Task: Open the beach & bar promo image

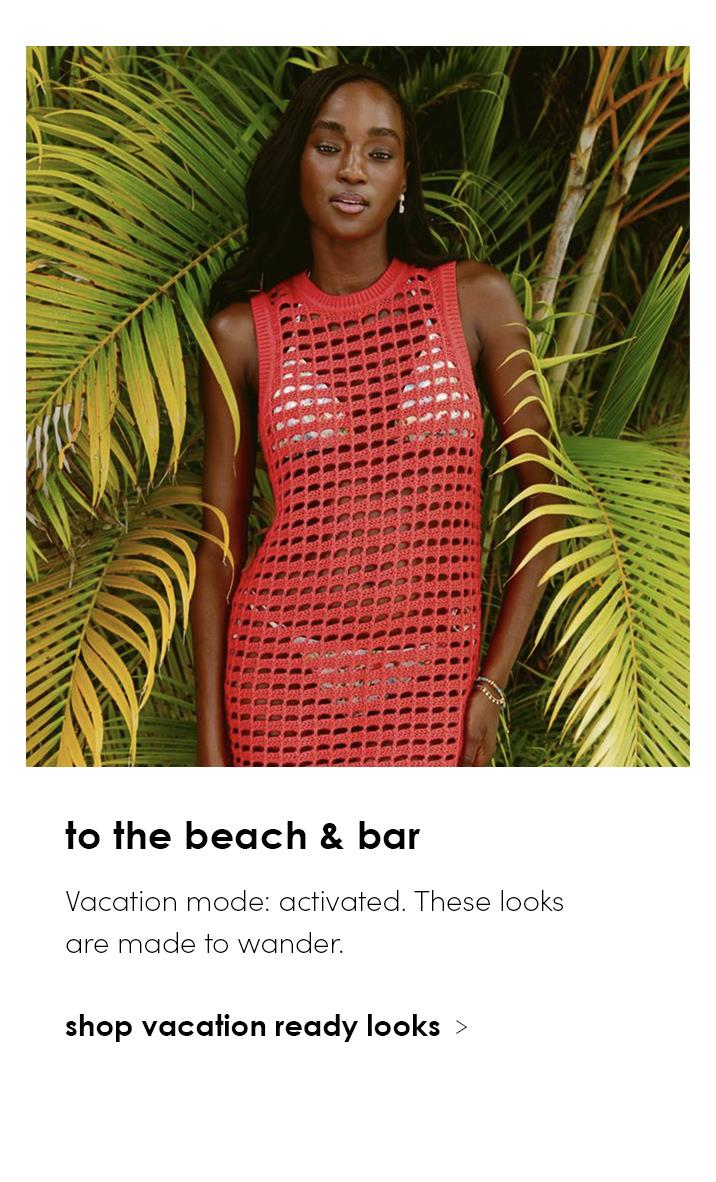Action: (357, 406)
